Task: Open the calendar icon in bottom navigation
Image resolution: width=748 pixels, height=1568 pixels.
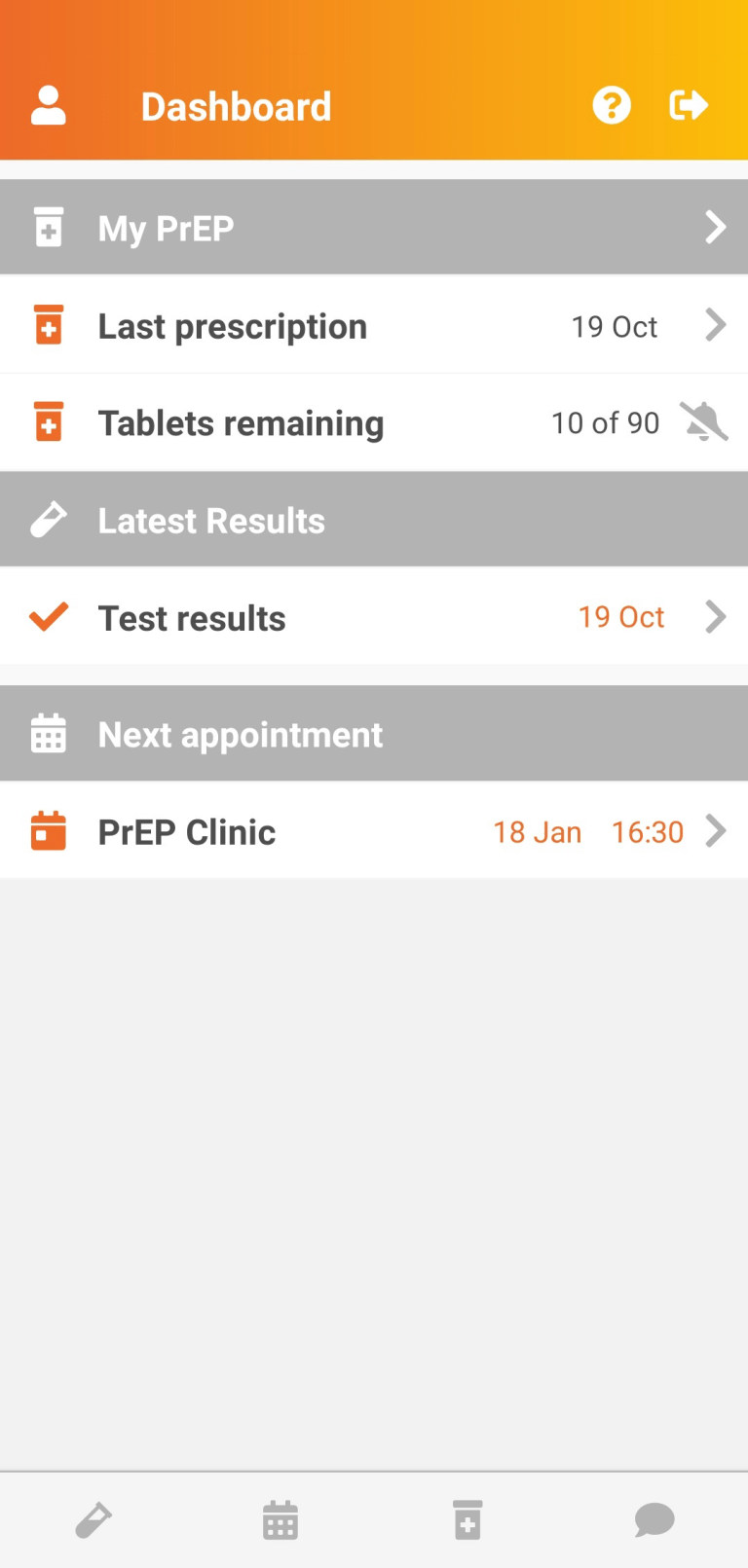Action: click(x=280, y=1518)
